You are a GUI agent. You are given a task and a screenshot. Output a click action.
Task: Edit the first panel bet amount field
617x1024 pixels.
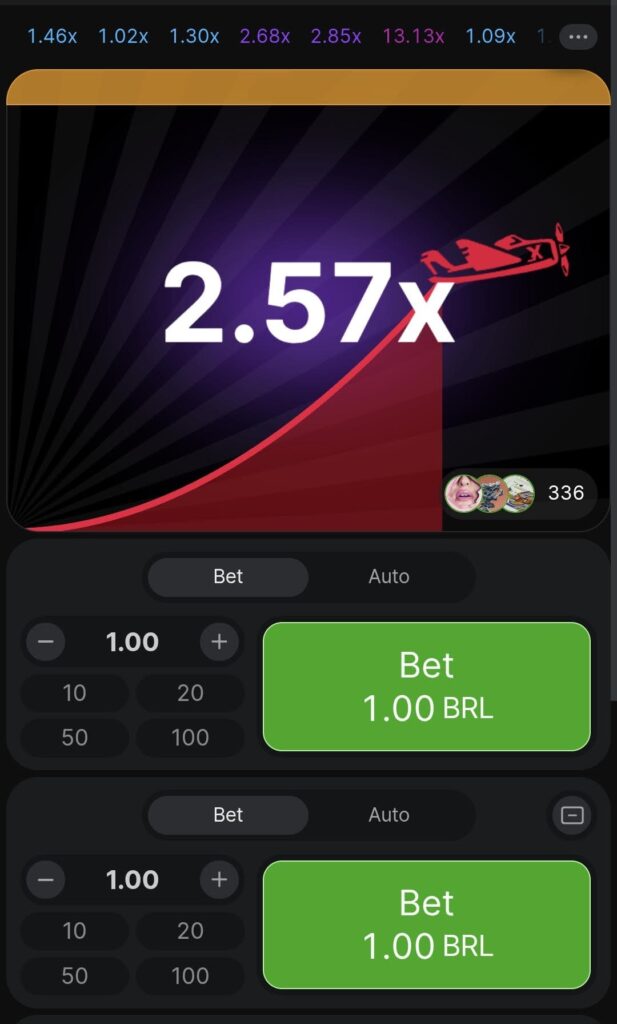[x=132, y=642]
